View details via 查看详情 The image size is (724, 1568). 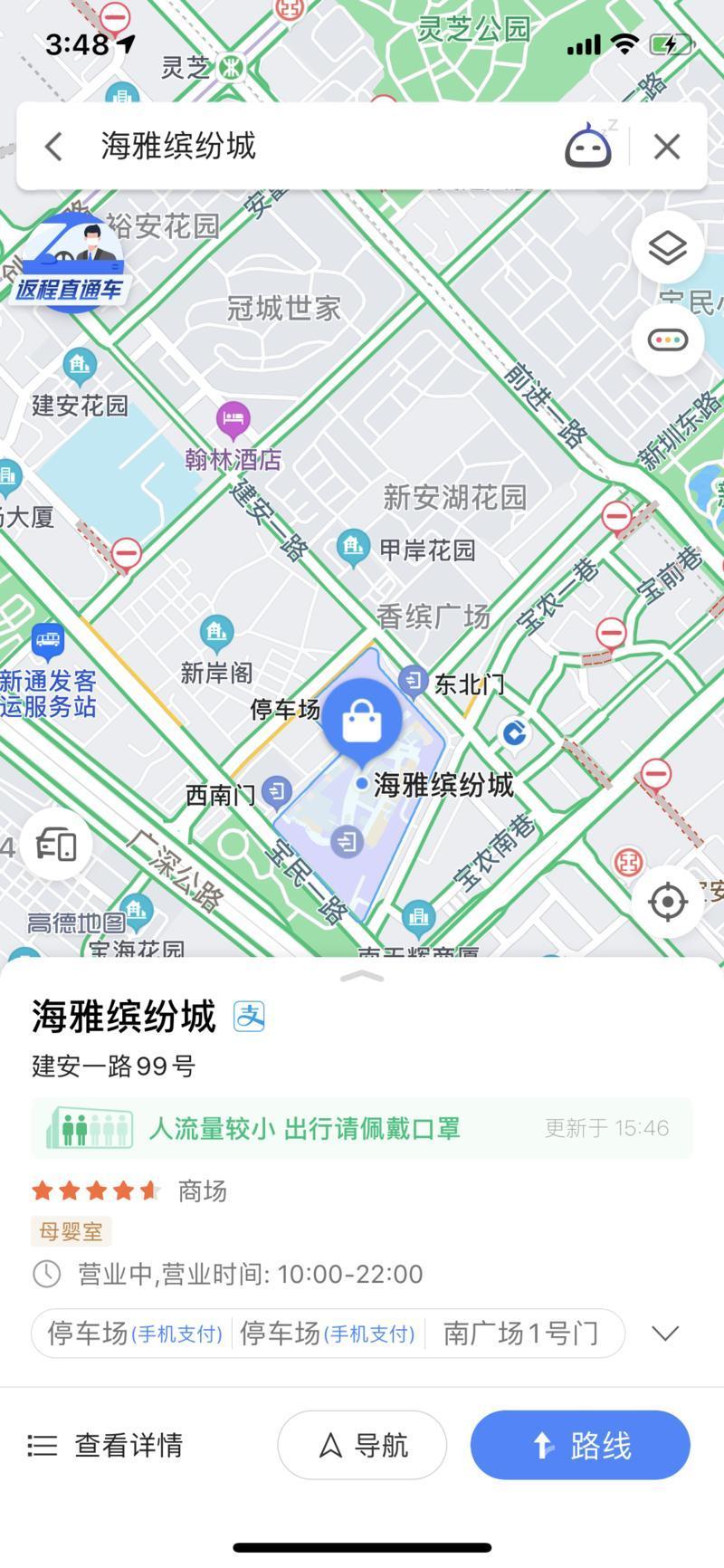107,1445
